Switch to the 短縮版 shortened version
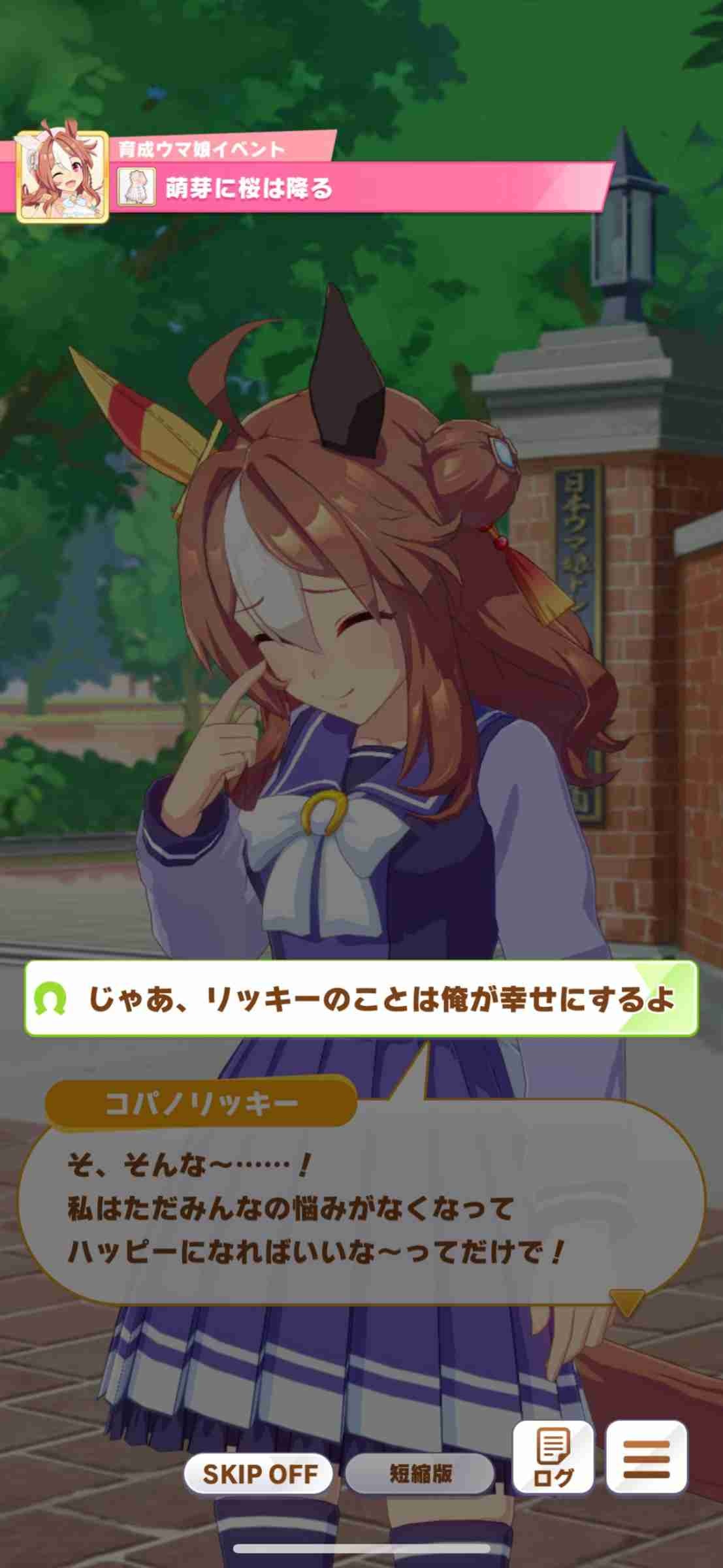This screenshot has width=723, height=1568. [420, 1473]
